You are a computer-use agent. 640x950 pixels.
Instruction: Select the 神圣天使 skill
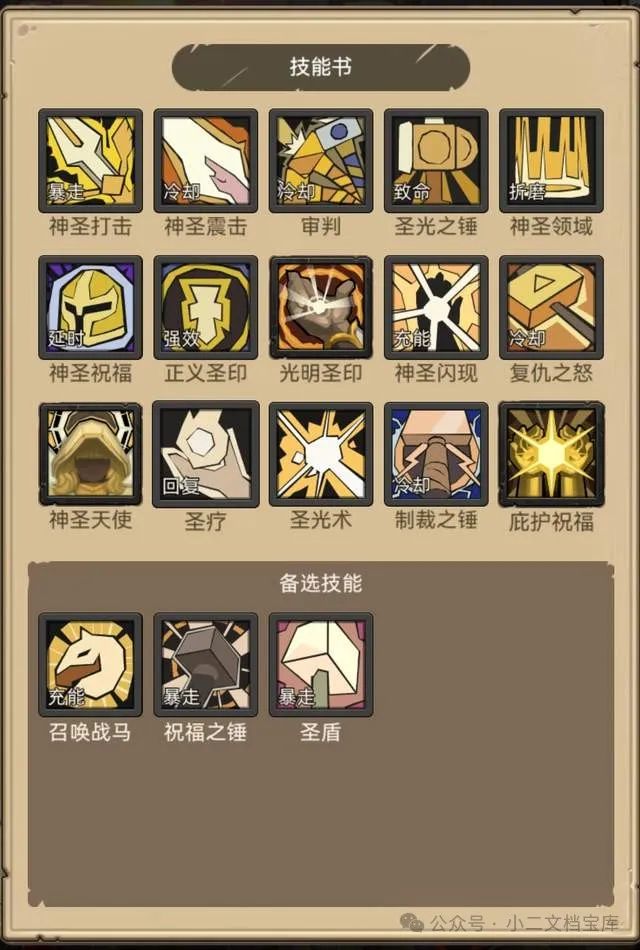[x=90, y=455]
